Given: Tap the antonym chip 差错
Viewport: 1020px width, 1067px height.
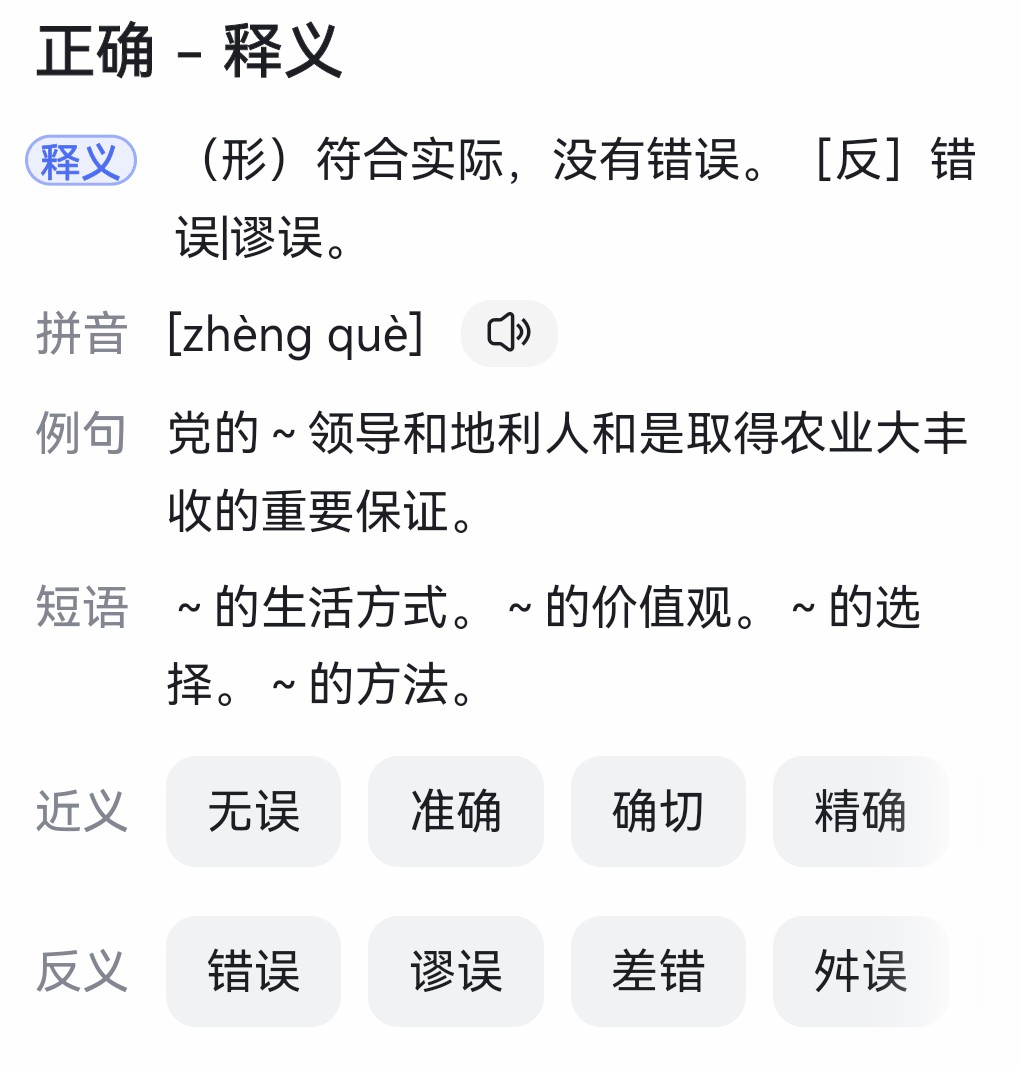Looking at the screenshot, I should [x=658, y=971].
